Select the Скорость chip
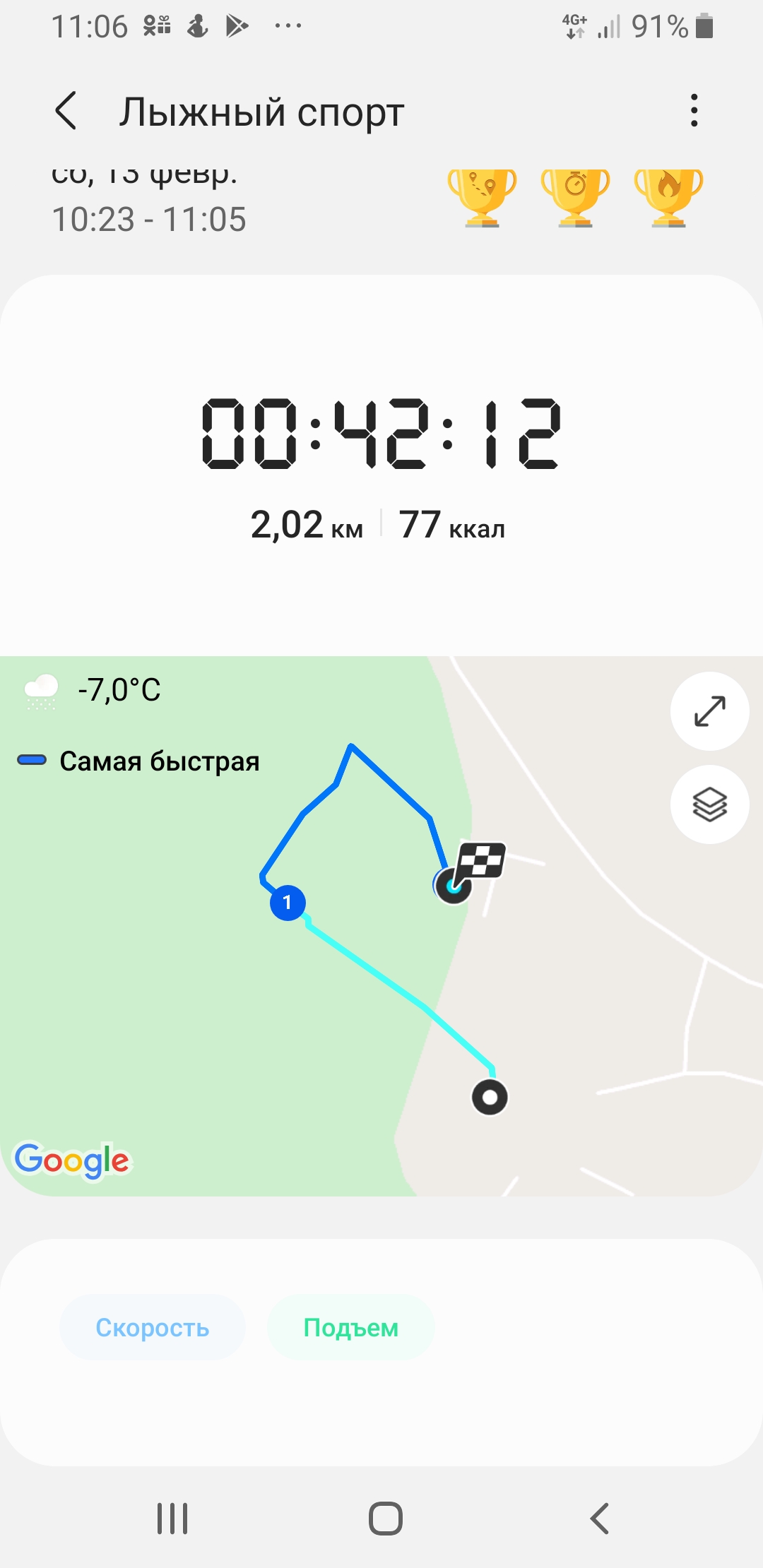763x1568 pixels. 153,1328
